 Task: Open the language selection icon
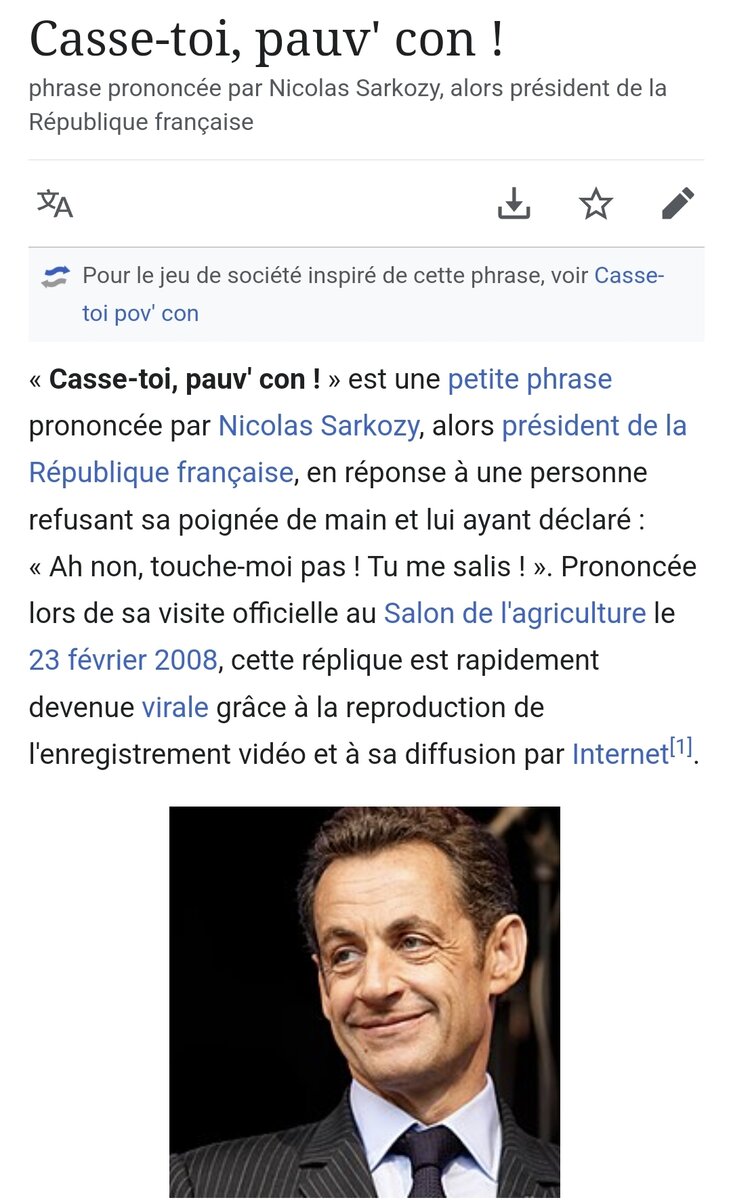[x=55, y=204]
